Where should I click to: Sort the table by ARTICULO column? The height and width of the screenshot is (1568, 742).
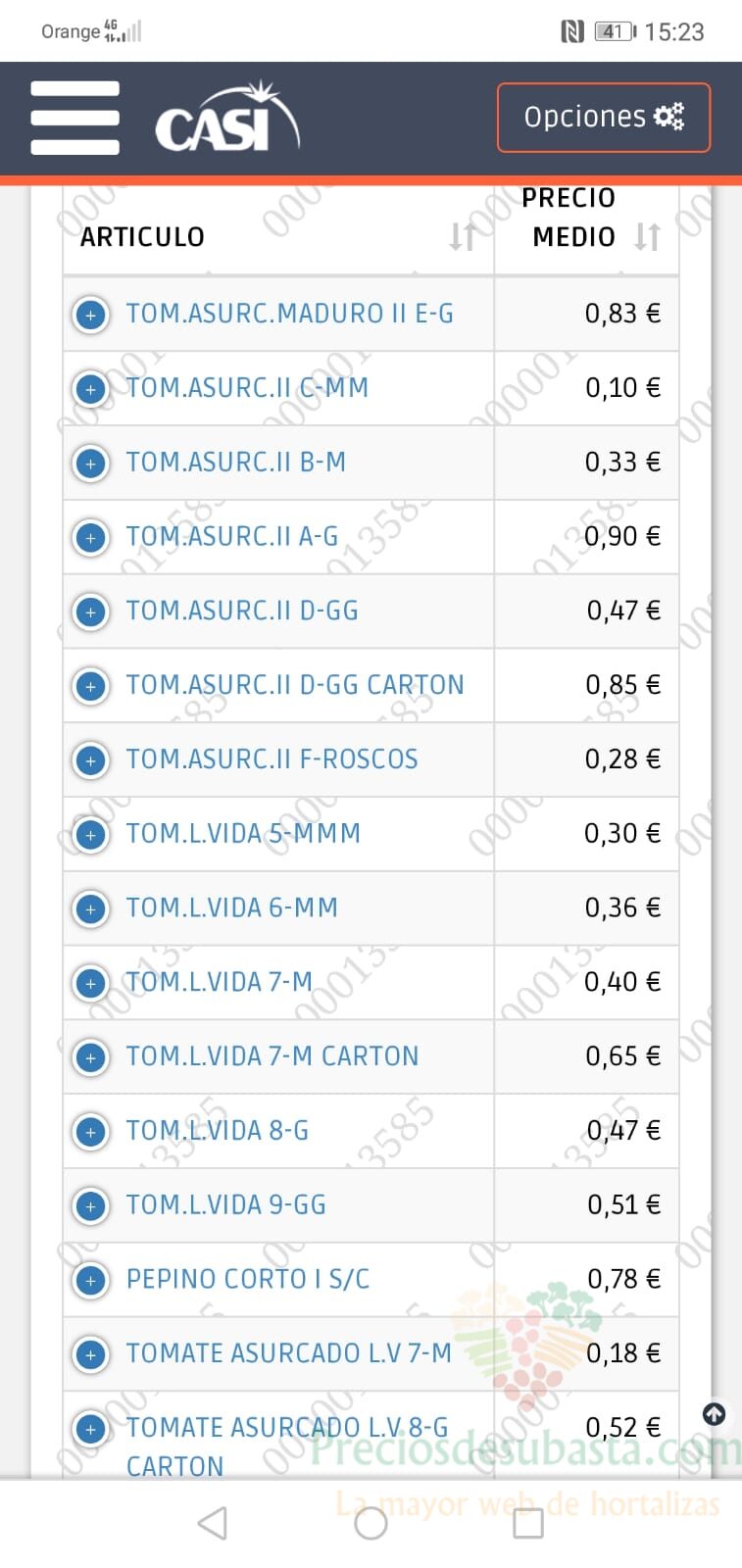[x=462, y=236]
